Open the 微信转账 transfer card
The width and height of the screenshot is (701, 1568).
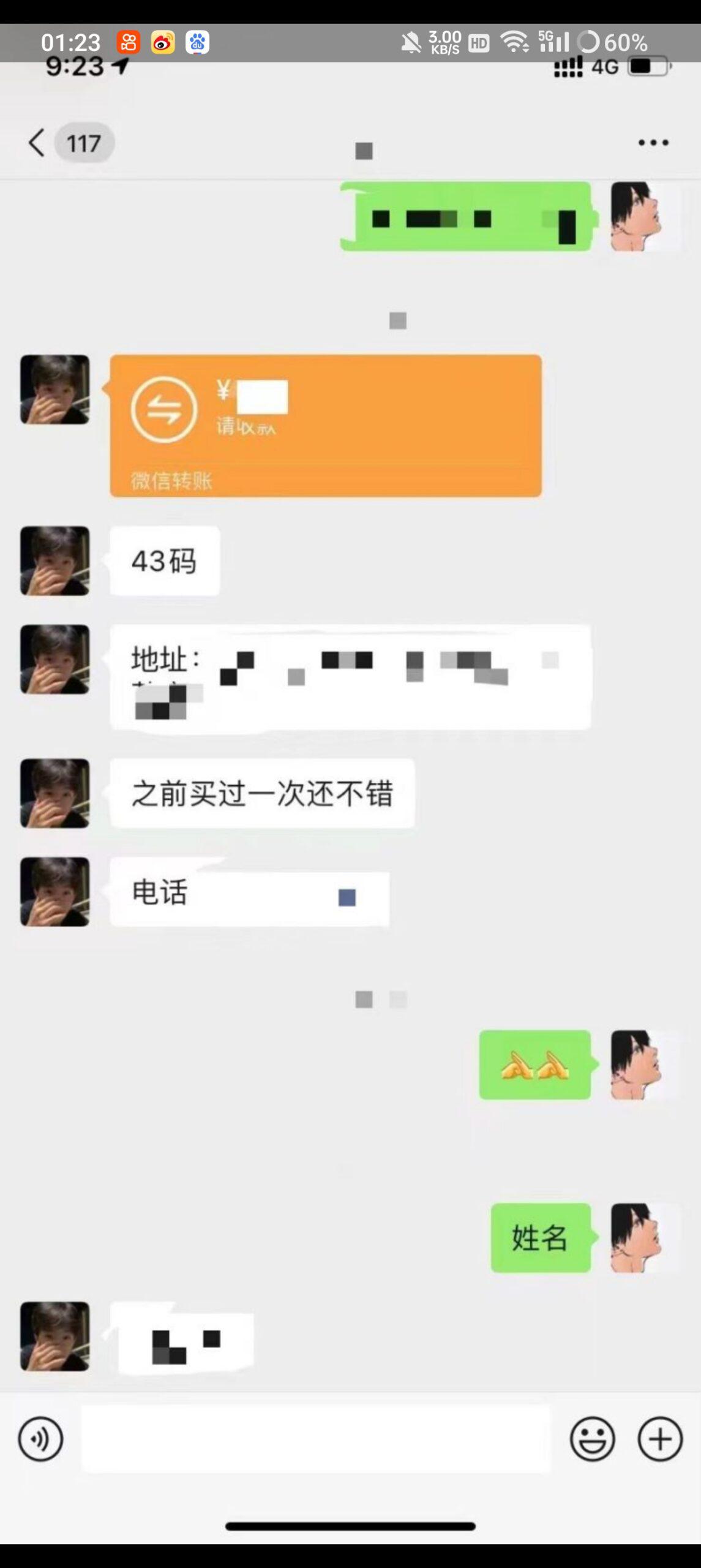point(325,425)
